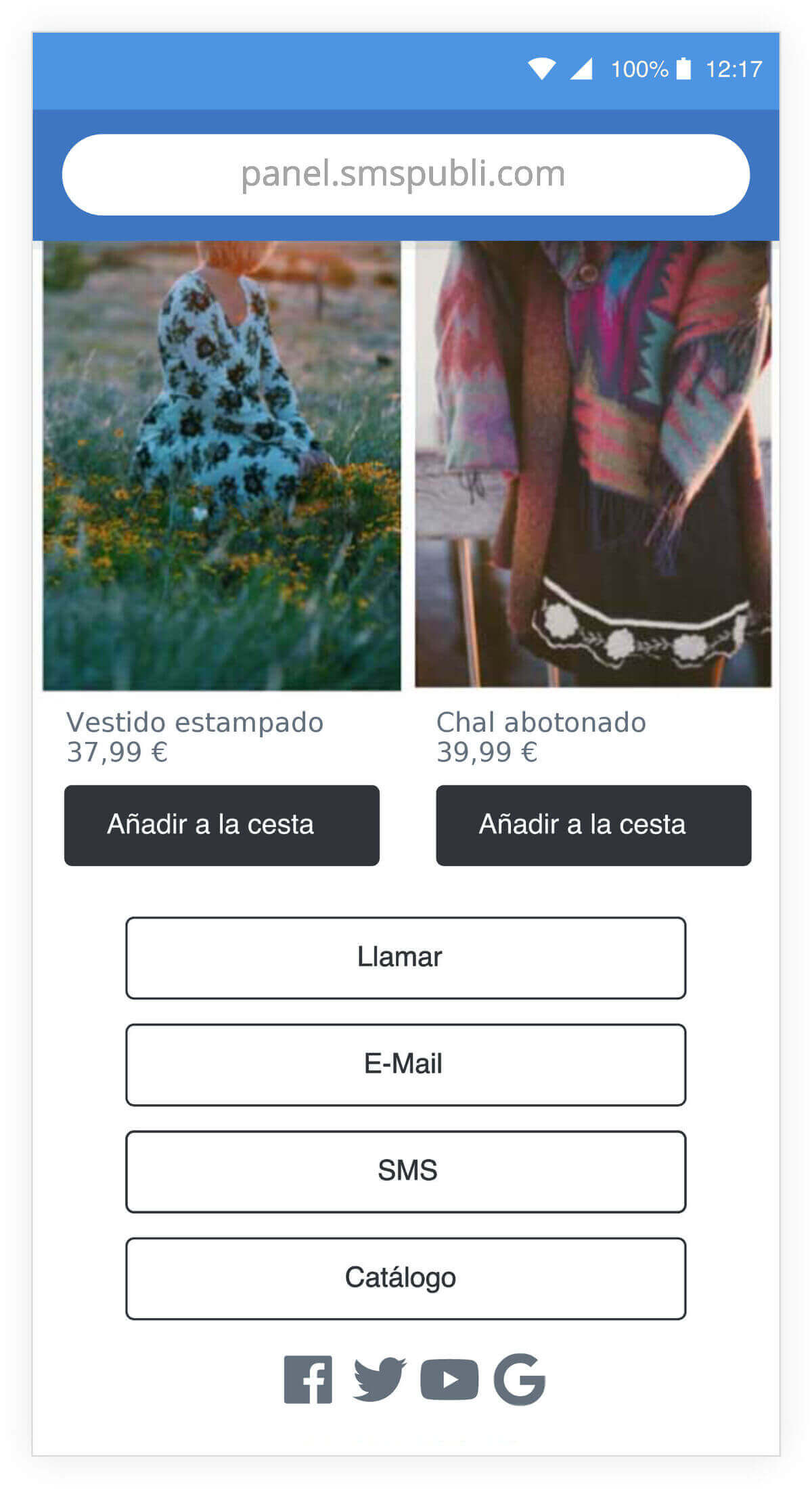Click the Vestido estampado product name
The image size is (812, 1490).
pyautogui.click(x=196, y=722)
